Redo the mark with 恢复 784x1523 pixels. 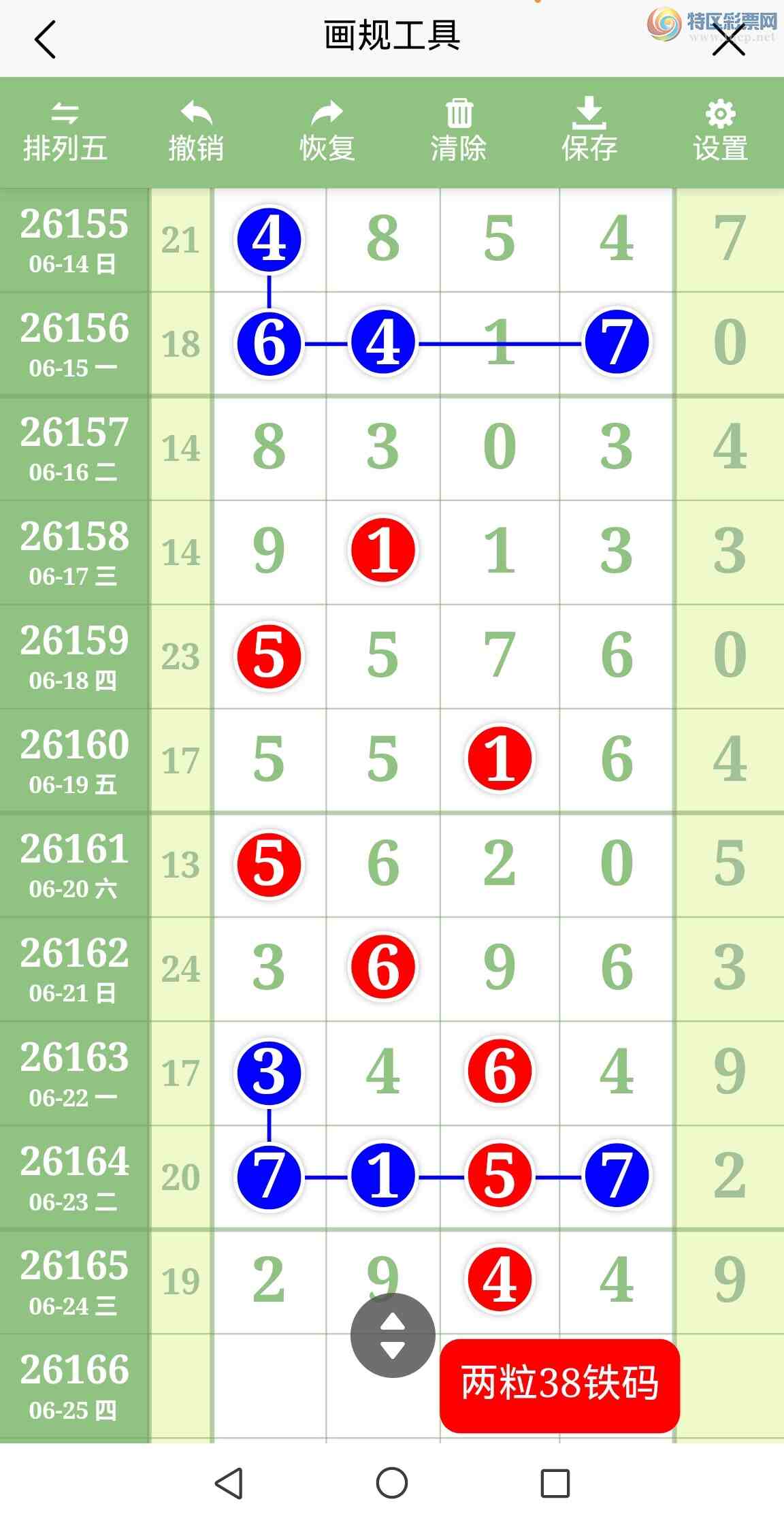(327, 133)
